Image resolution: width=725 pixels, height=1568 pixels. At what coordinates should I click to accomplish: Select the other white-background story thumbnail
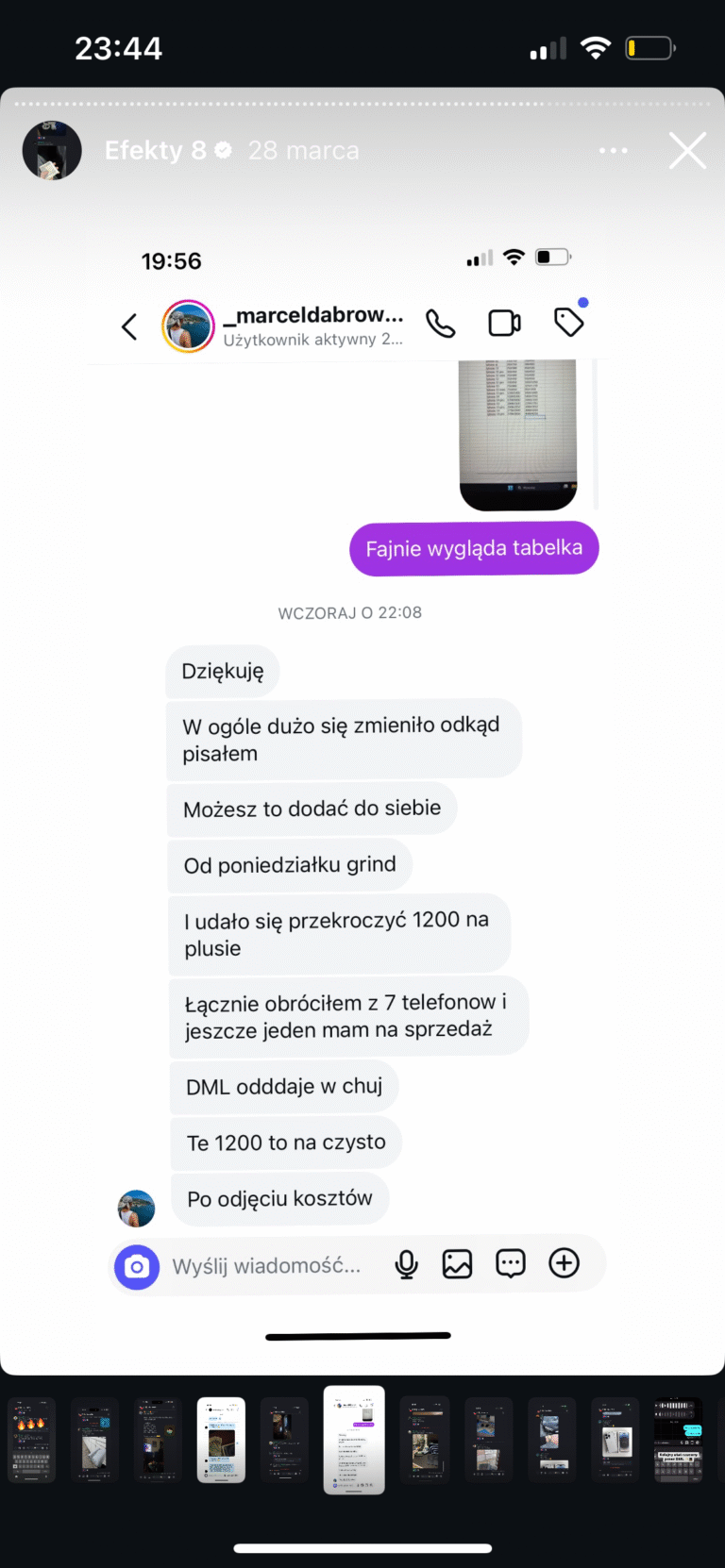(221, 1440)
